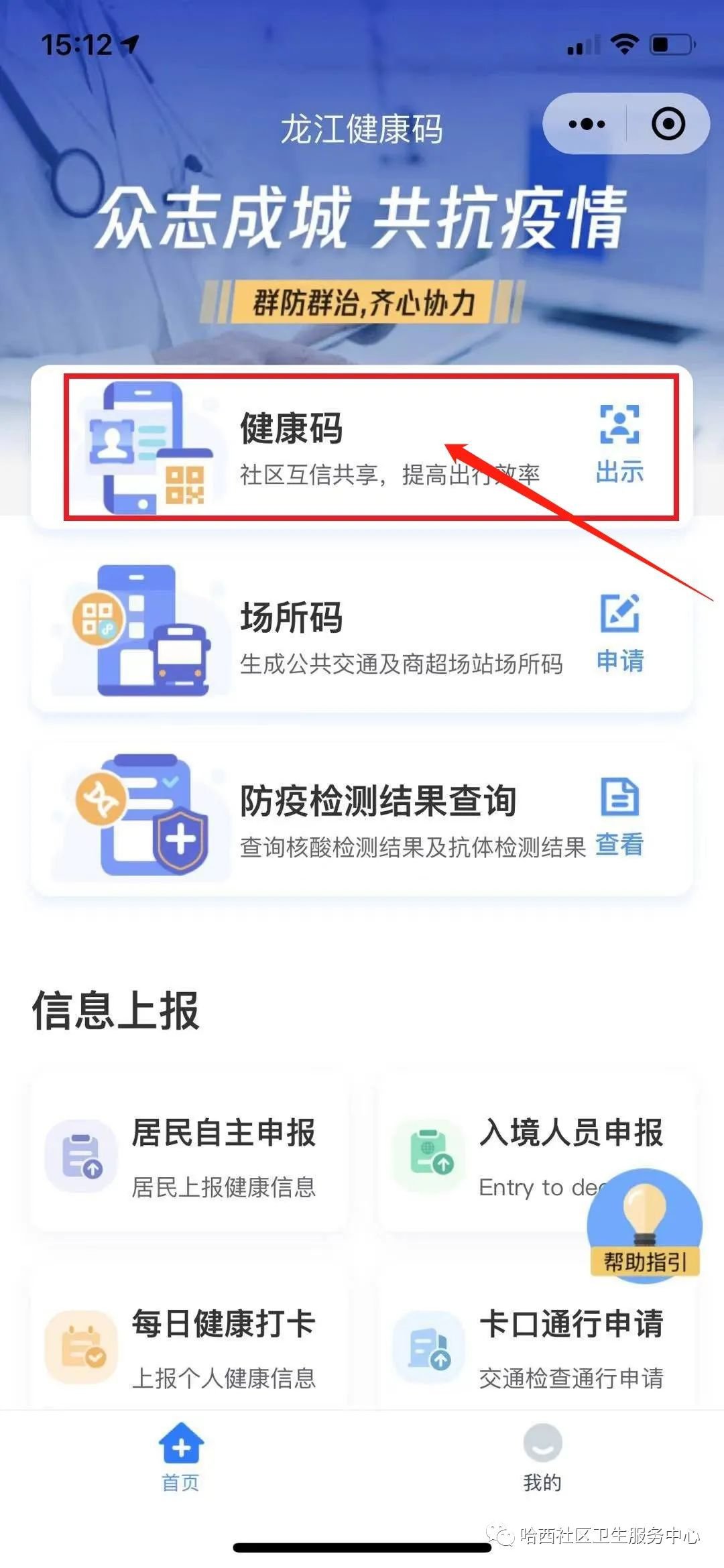Open the mini program more options menu
Screen dimensions: 724x1568
tap(586, 124)
